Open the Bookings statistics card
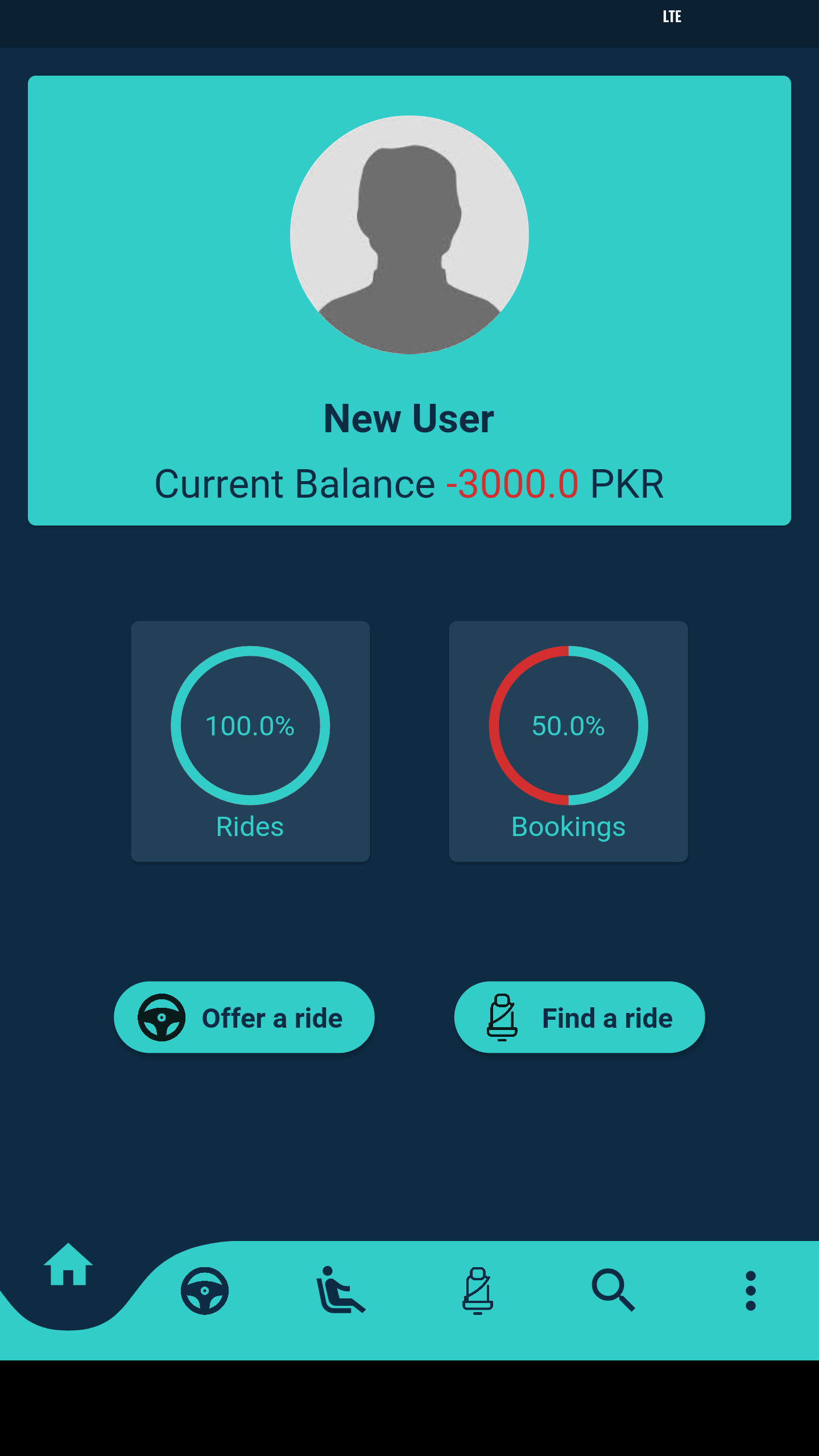The width and height of the screenshot is (819, 1456). [x=568, y=741]
